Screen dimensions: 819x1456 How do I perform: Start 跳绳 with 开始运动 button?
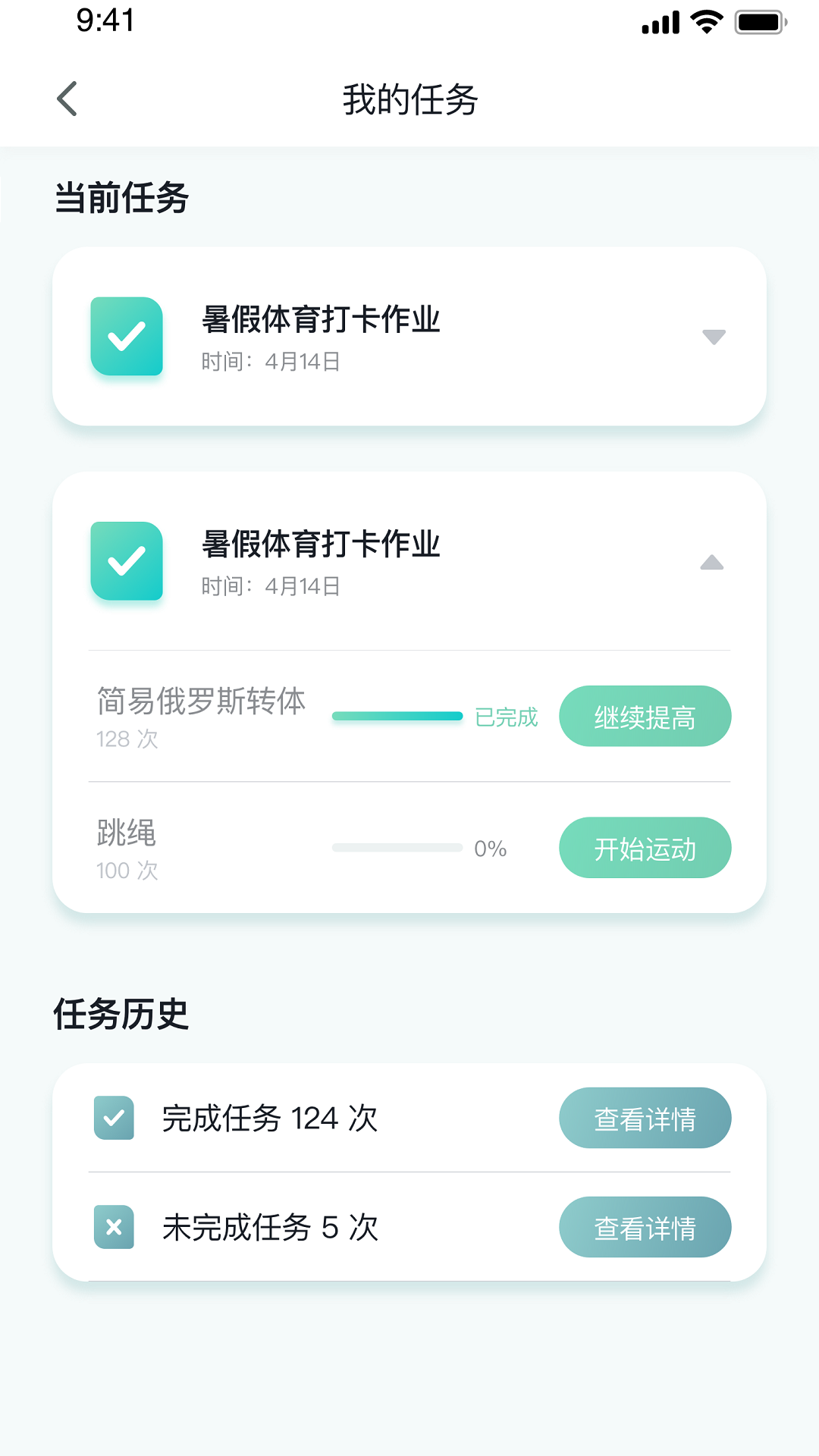point(645,848)
